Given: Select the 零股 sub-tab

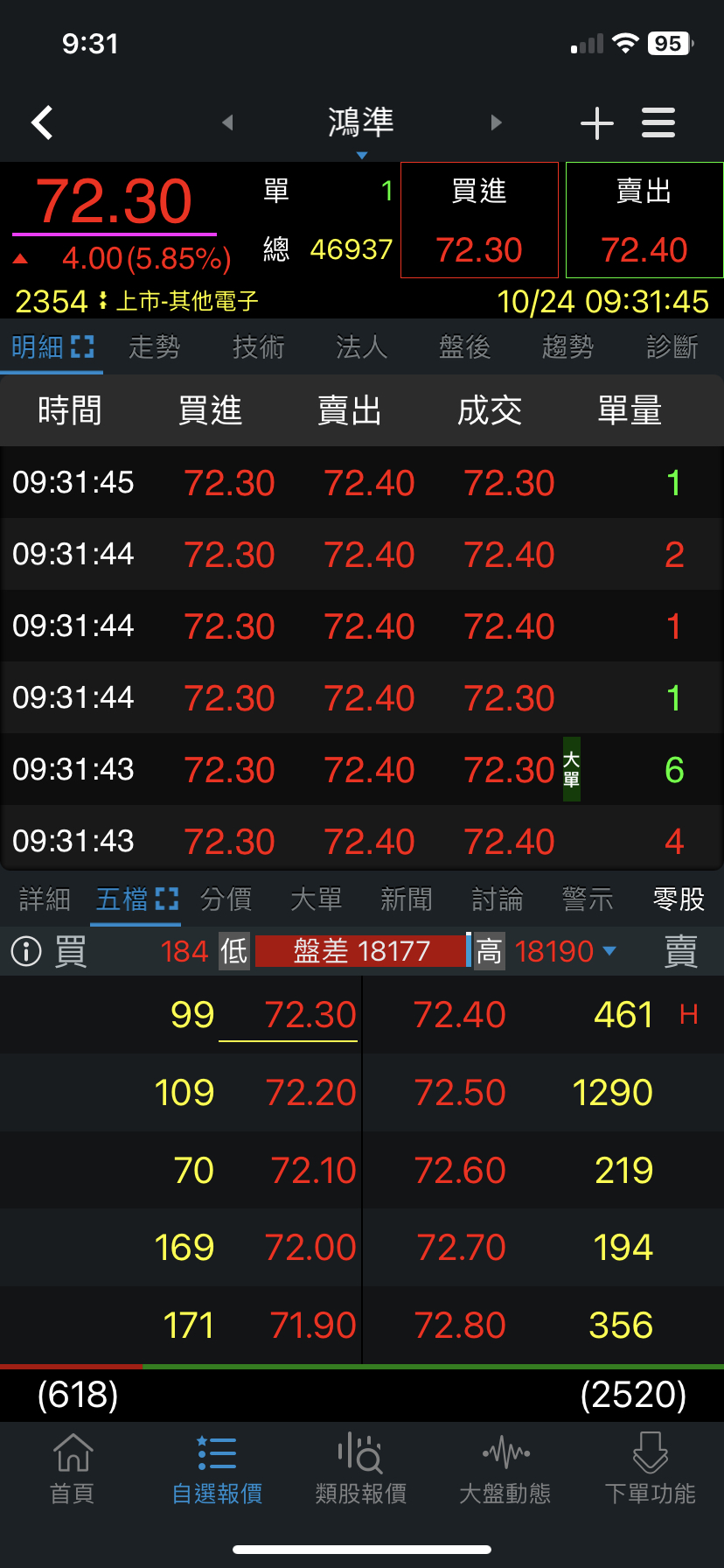Looking at the screenshot, I should pos(679,899).
